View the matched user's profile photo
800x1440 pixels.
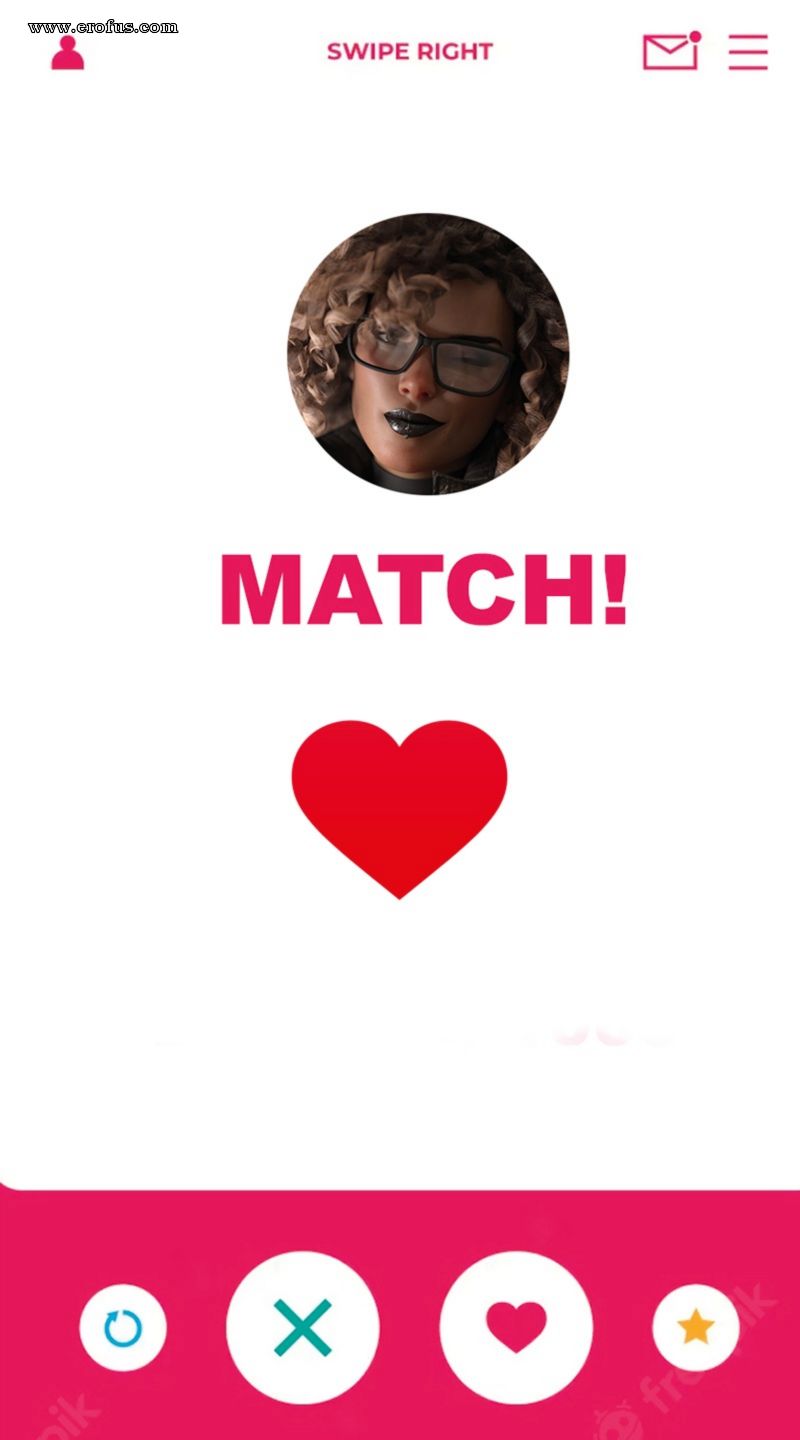point(428,354)
